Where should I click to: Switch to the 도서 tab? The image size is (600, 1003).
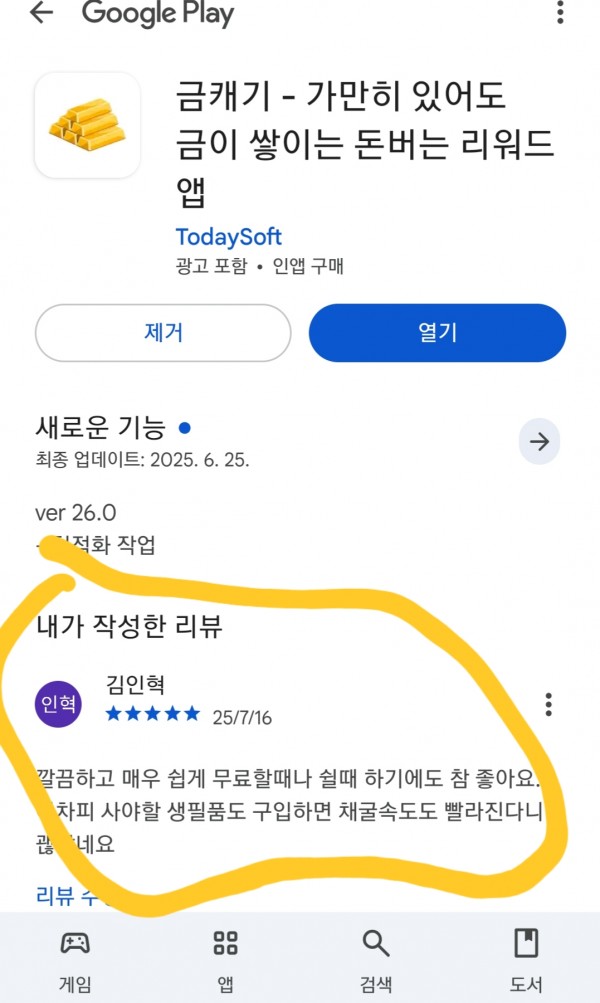point(526,960)
